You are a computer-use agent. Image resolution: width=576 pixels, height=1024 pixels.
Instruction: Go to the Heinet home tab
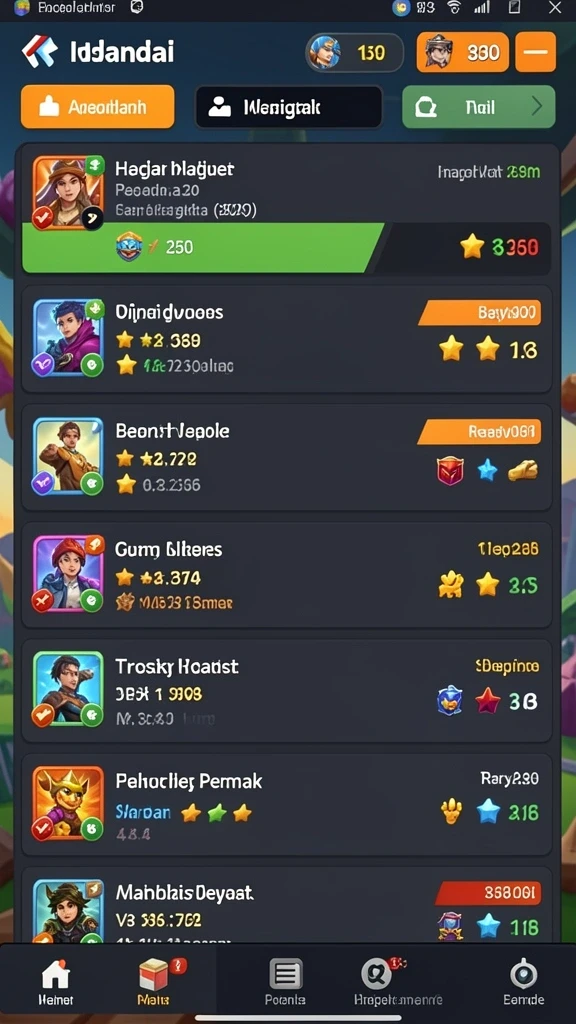coord(57,982)
